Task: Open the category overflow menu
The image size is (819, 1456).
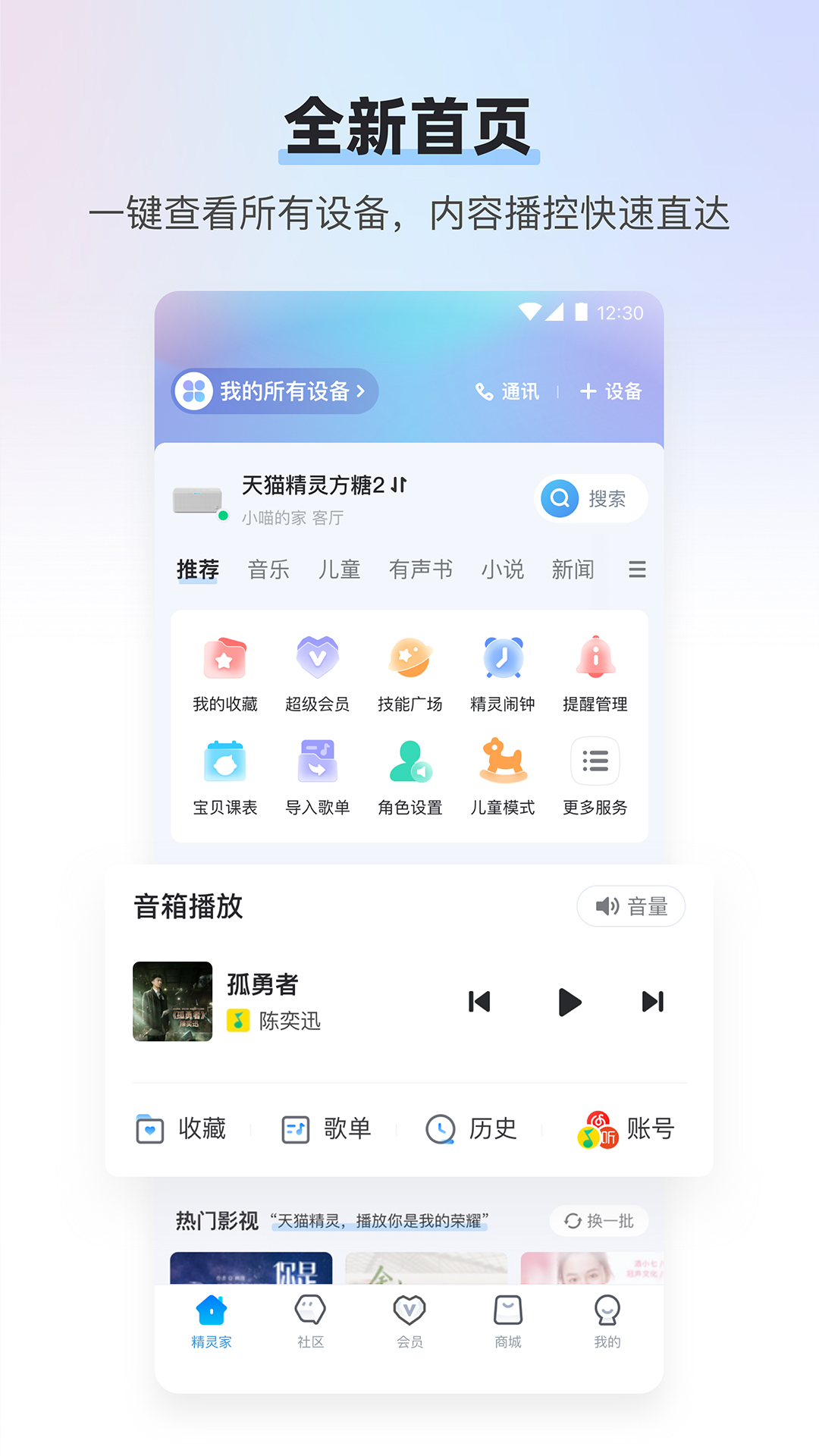Action: (638, 570)
